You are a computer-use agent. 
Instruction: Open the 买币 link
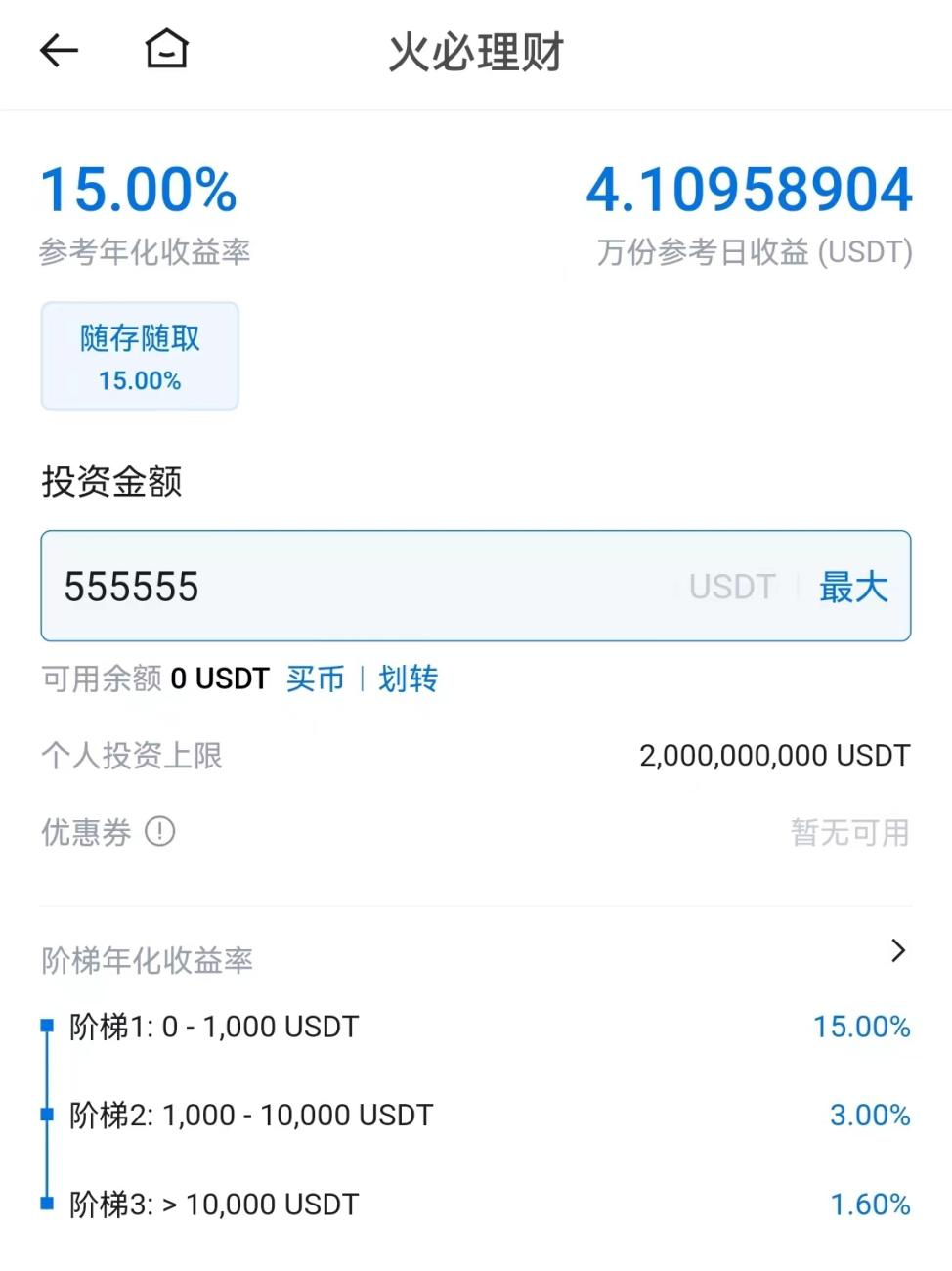[315, 679]
